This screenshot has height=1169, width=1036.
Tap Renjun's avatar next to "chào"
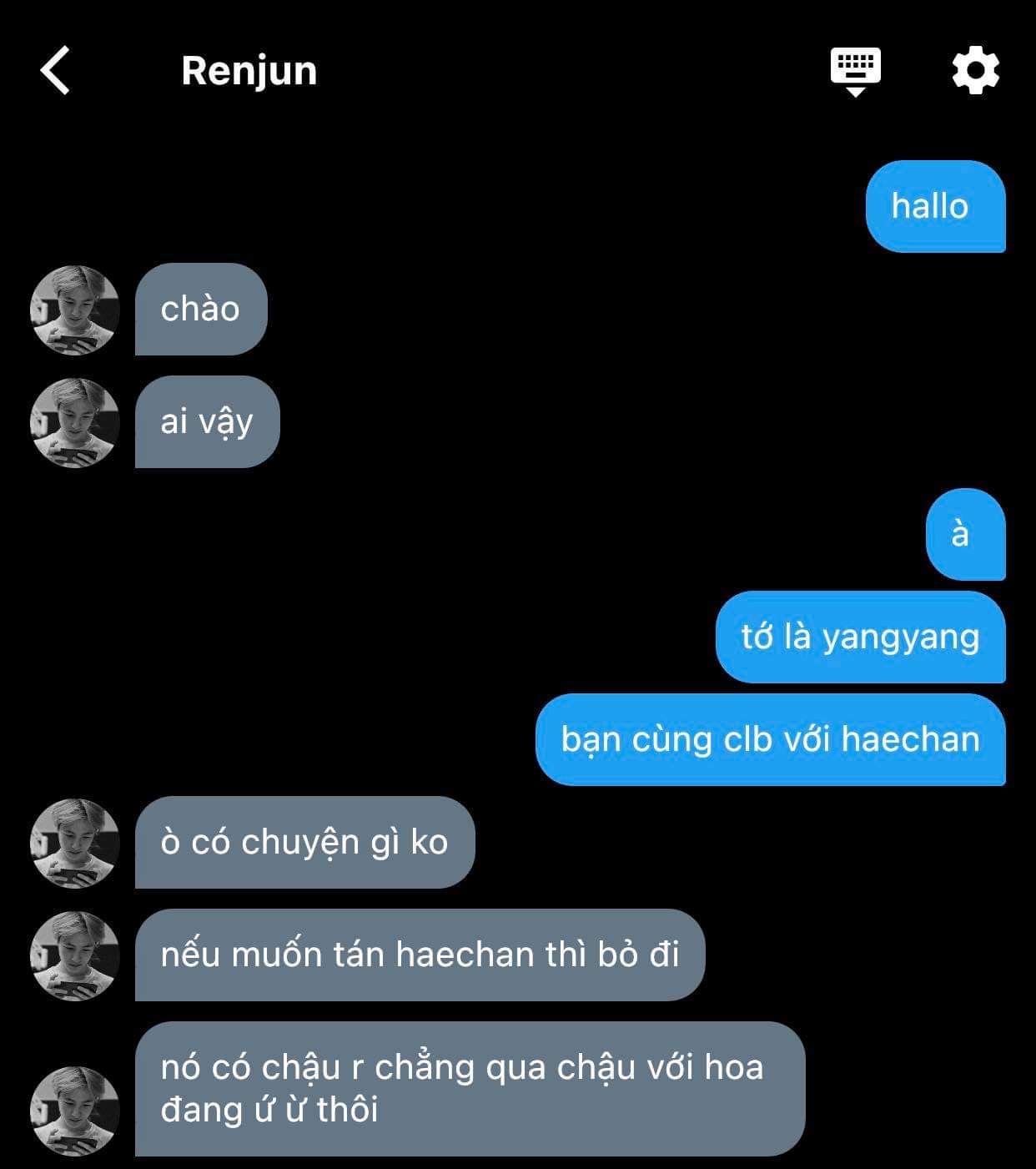(x=75, y=310)
